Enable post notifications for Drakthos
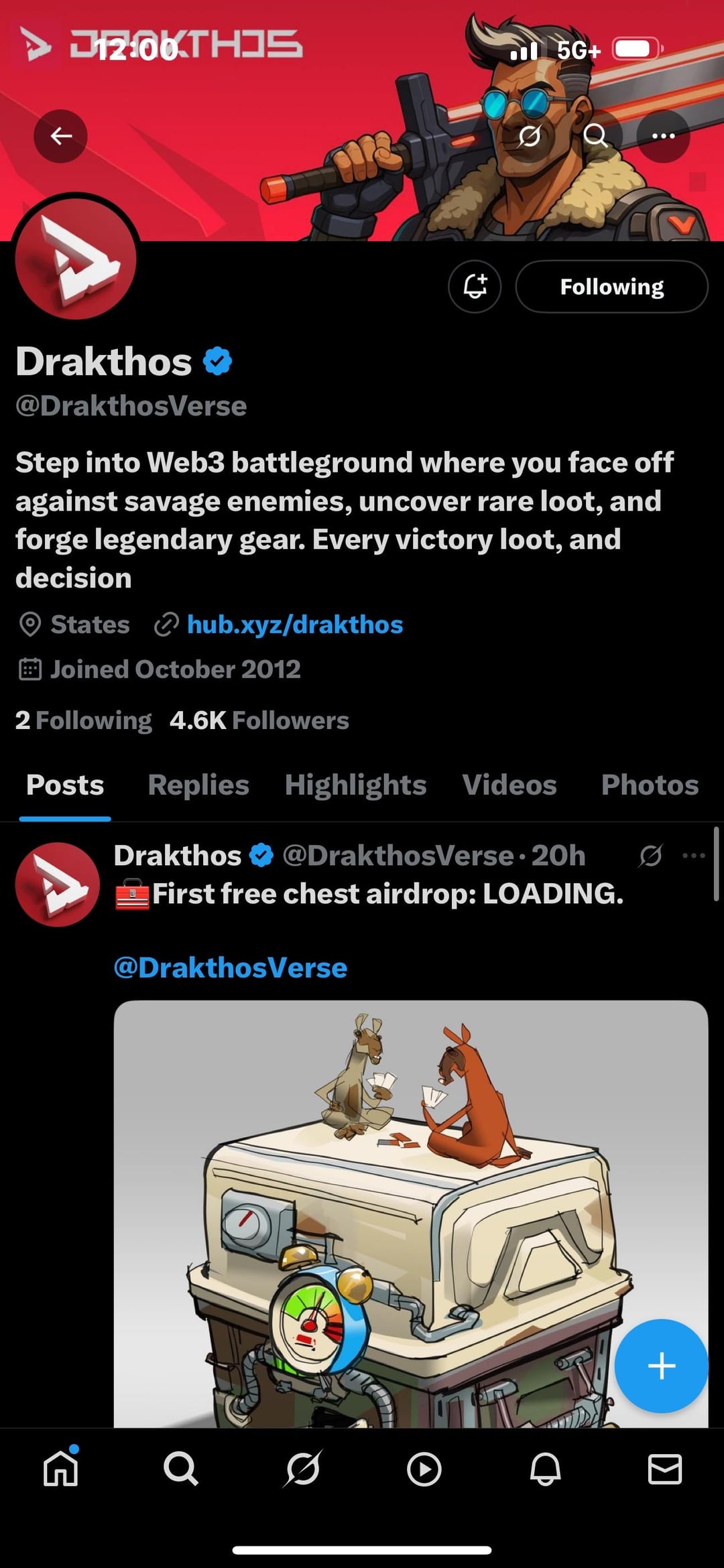 (475, 287)
